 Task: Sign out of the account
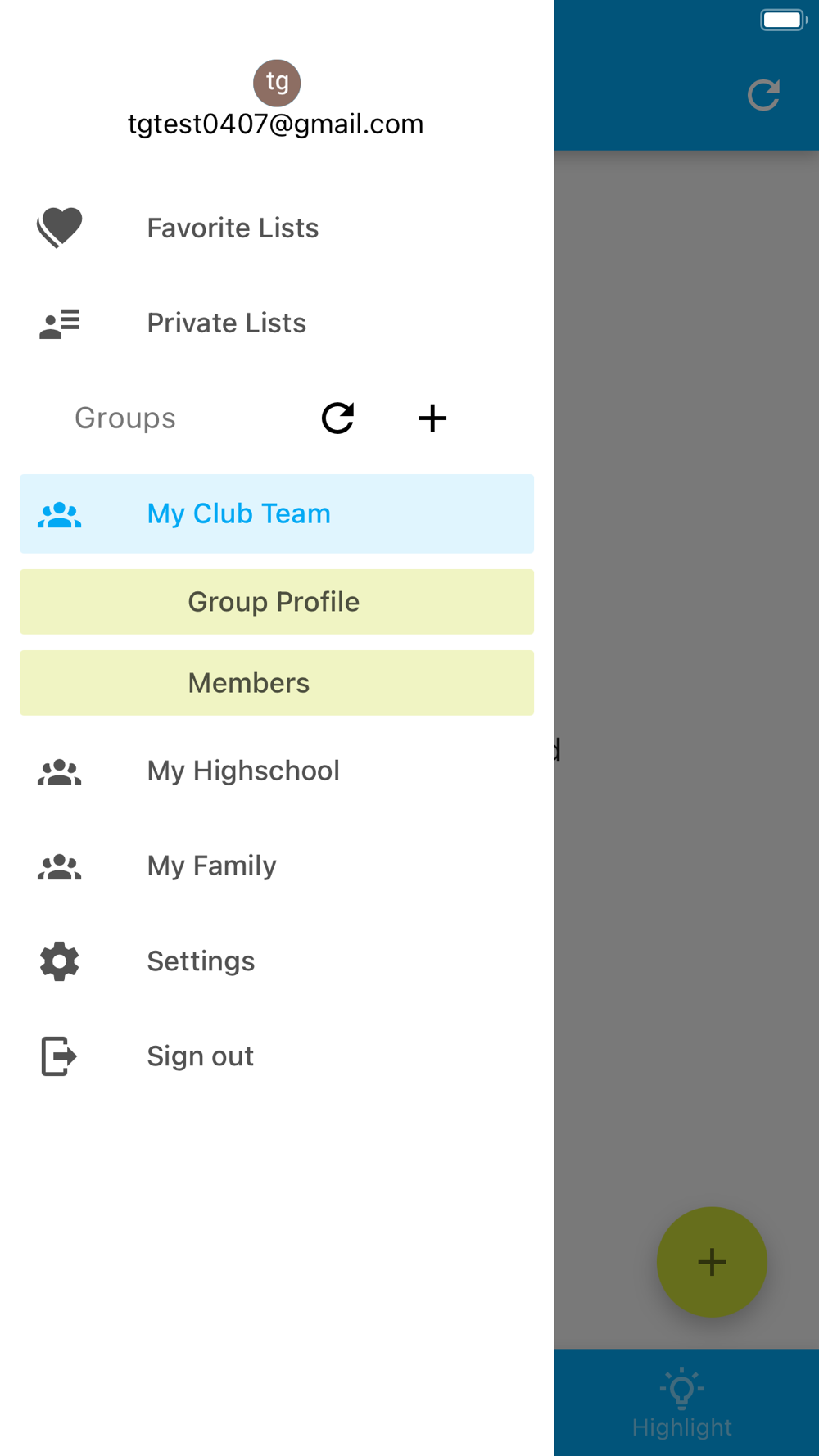pyautogui.click(x=200, y=1056)
